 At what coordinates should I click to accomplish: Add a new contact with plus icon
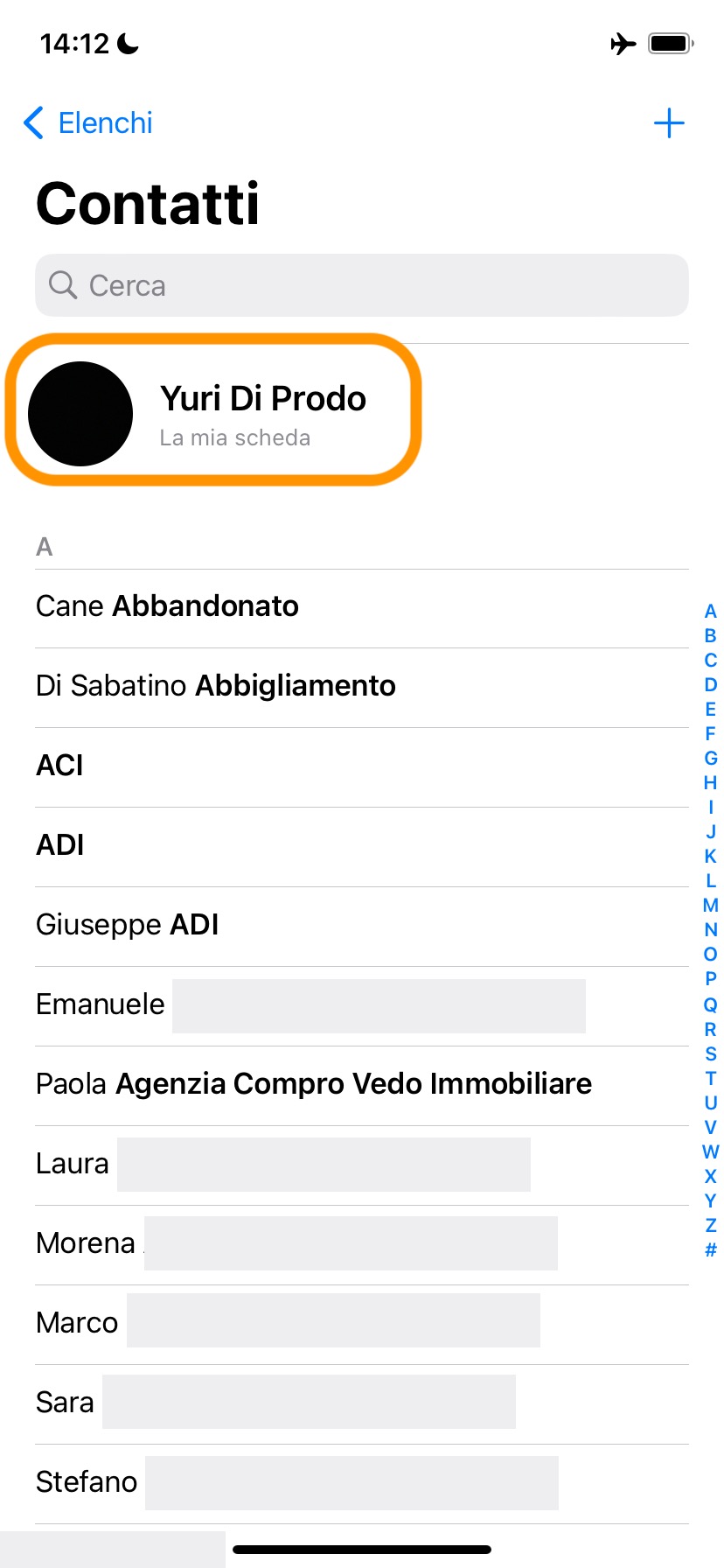pyautogui.click(x=669, y=123)
